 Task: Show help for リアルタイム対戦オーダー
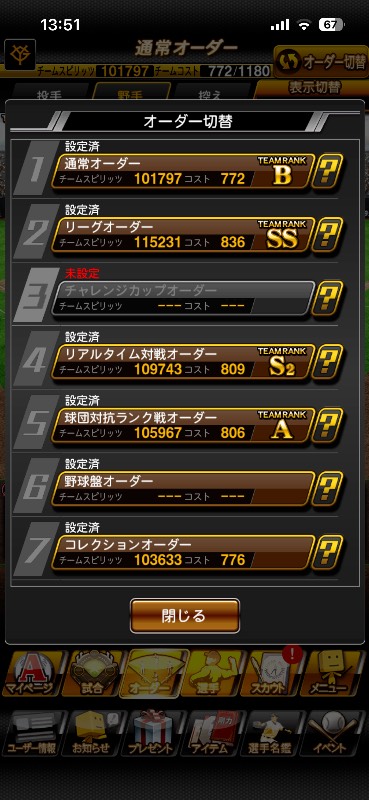point(328,362)
